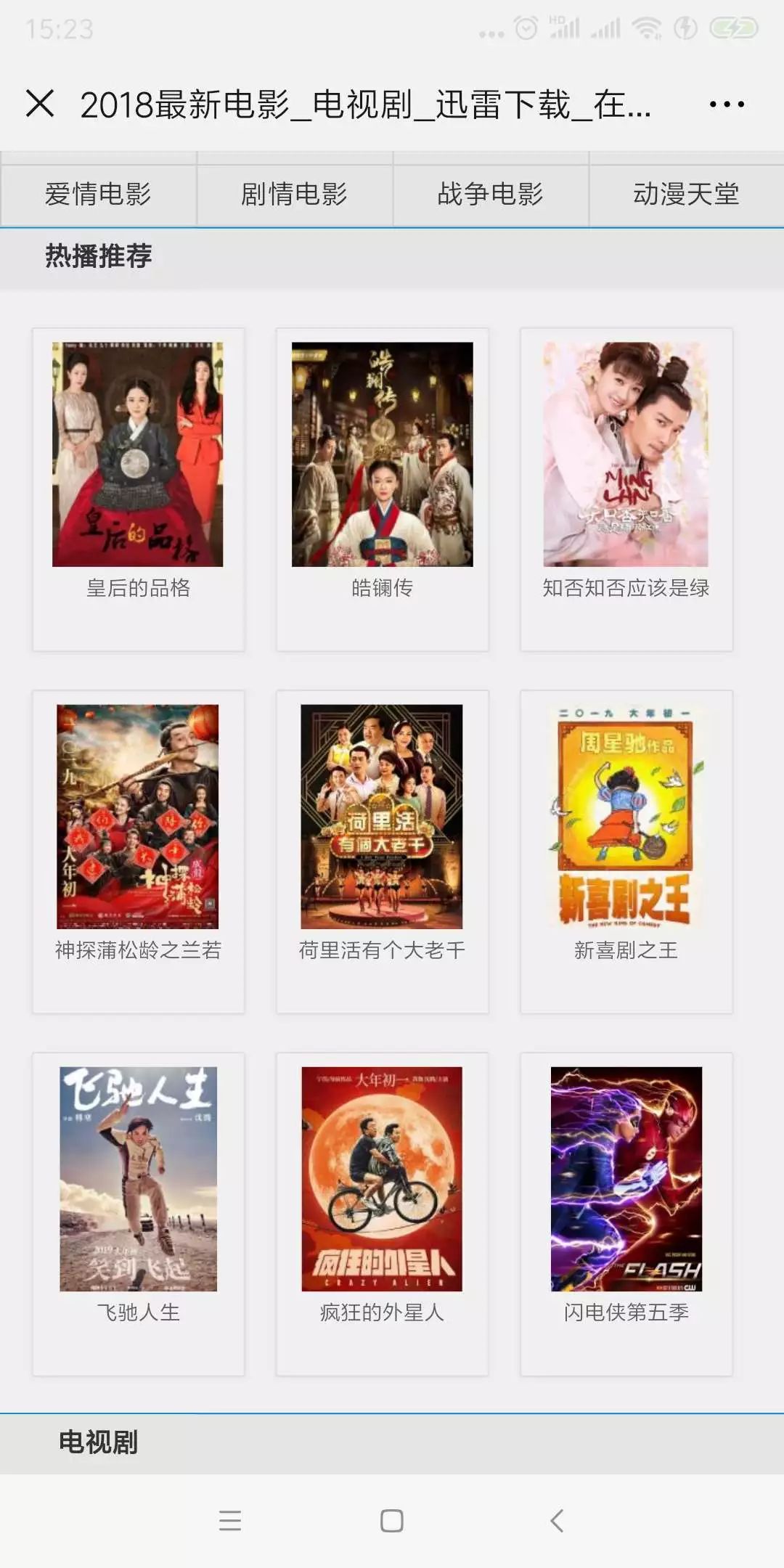Screen dimensions: 784x1568
Task: Open 荷里活有个大老千 movie
Action: [x=382, y=817]
